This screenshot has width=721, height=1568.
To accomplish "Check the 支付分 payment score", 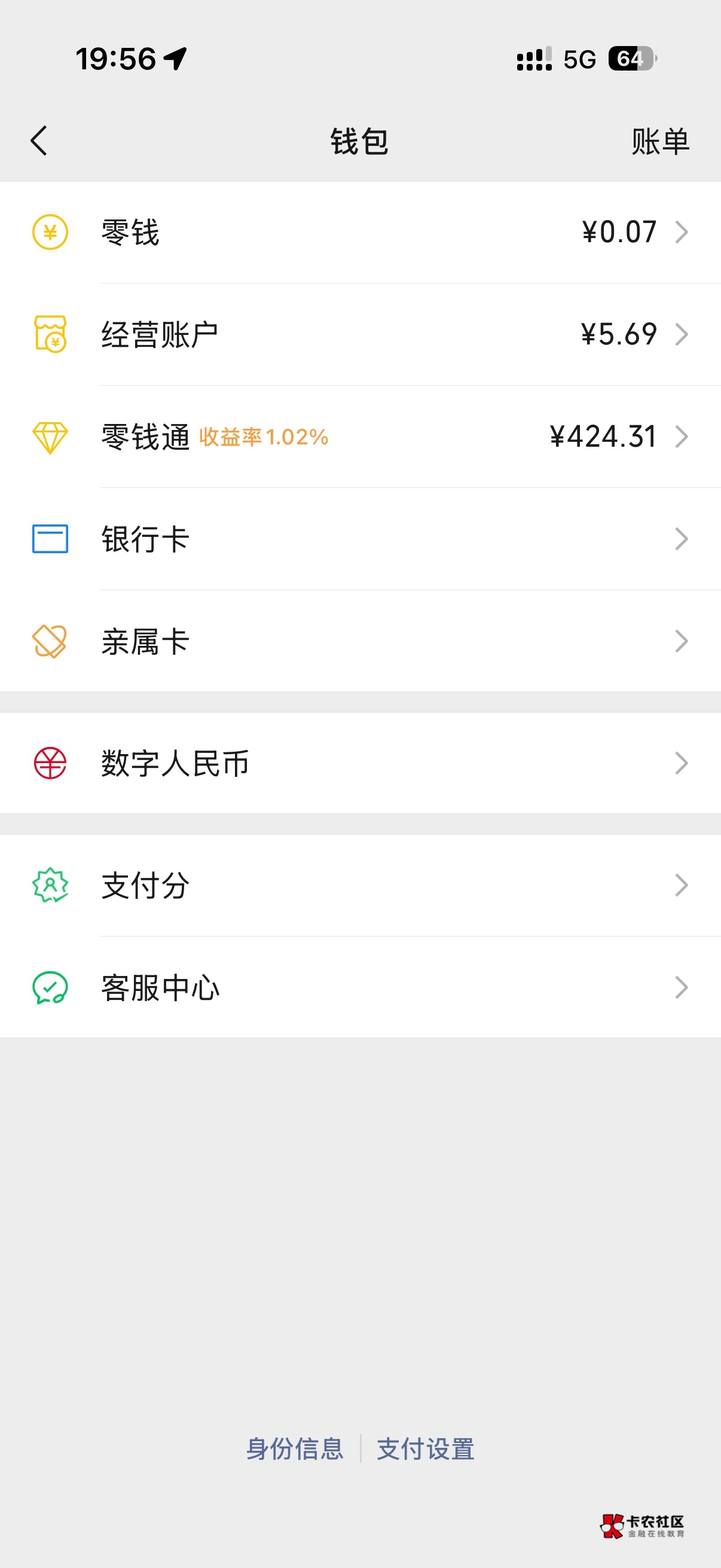I will click(360, 885).
